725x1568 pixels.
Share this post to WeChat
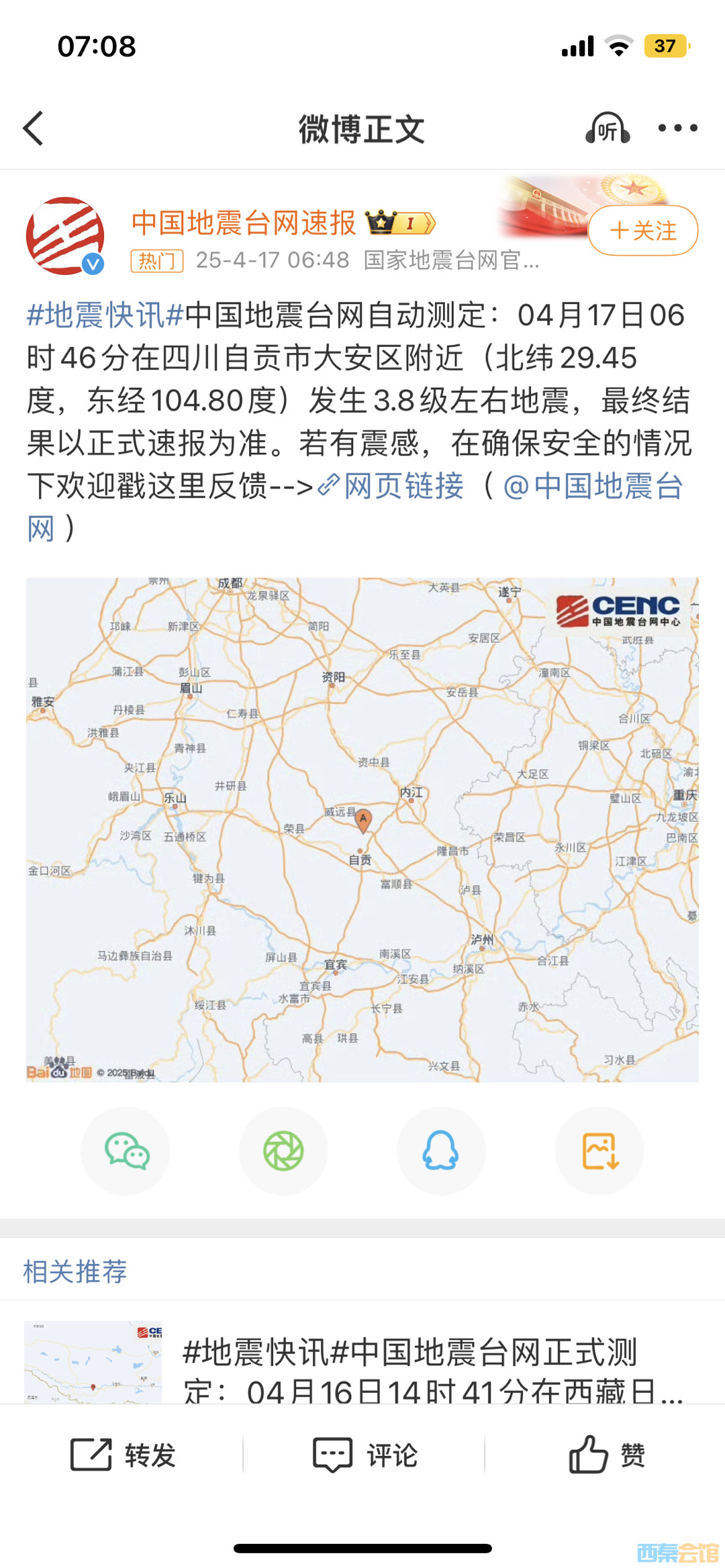pyautogui.click(x=126, y=1151)
